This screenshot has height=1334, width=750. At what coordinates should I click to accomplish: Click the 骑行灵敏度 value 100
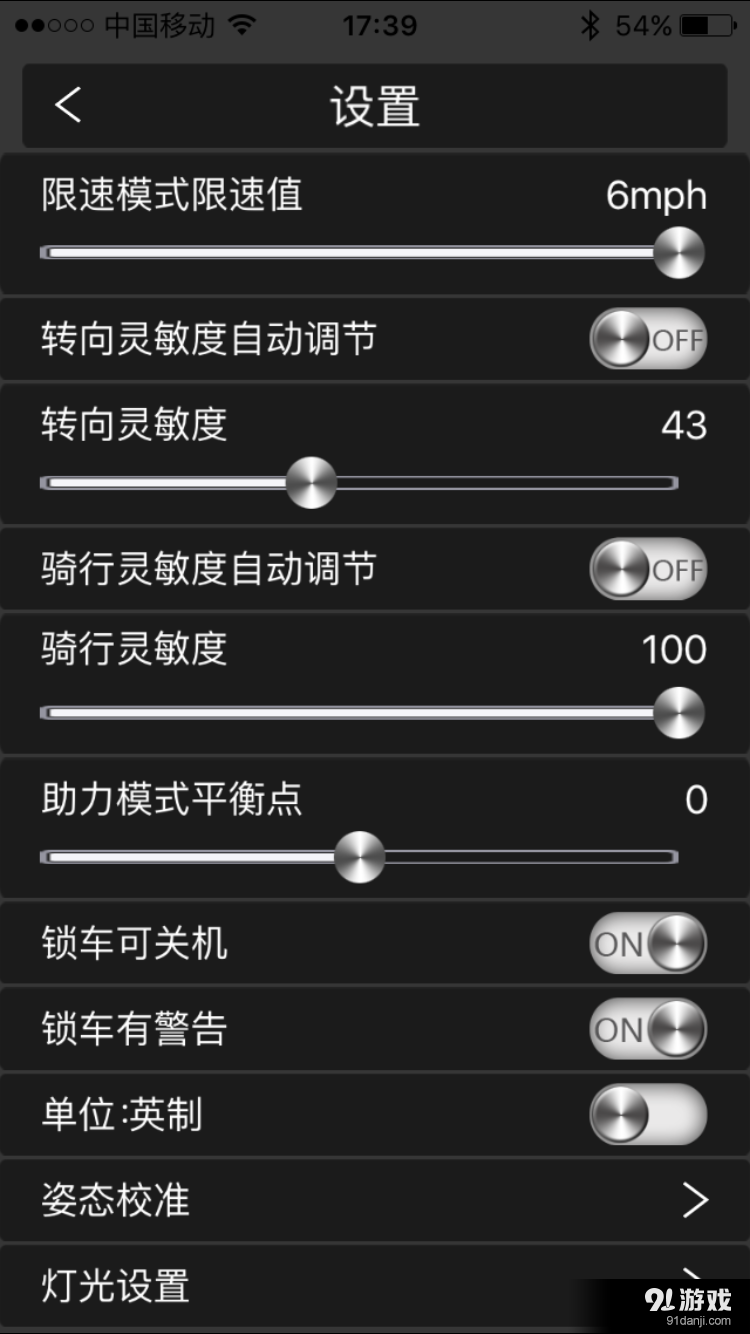click(x=674, y=651)
